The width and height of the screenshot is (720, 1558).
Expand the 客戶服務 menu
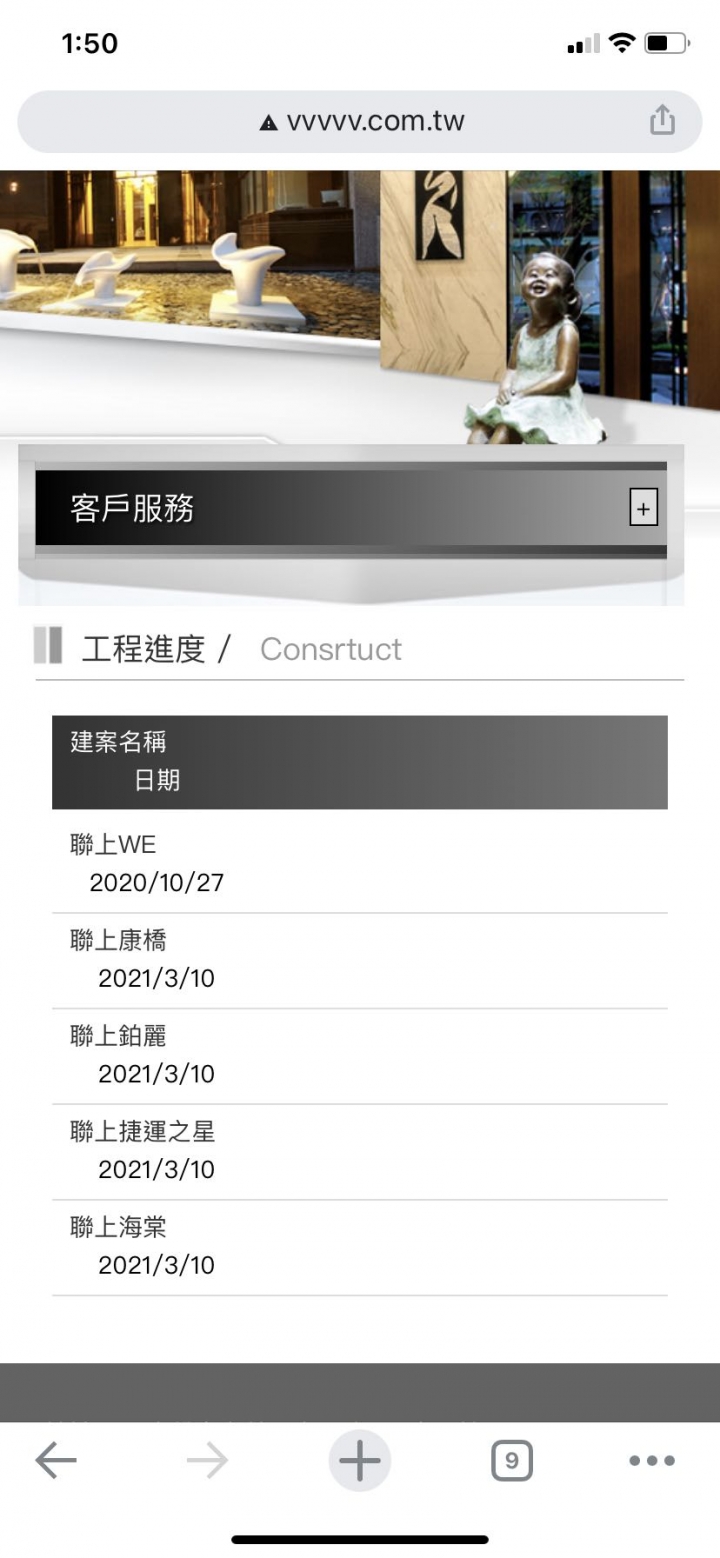point(643,509)
